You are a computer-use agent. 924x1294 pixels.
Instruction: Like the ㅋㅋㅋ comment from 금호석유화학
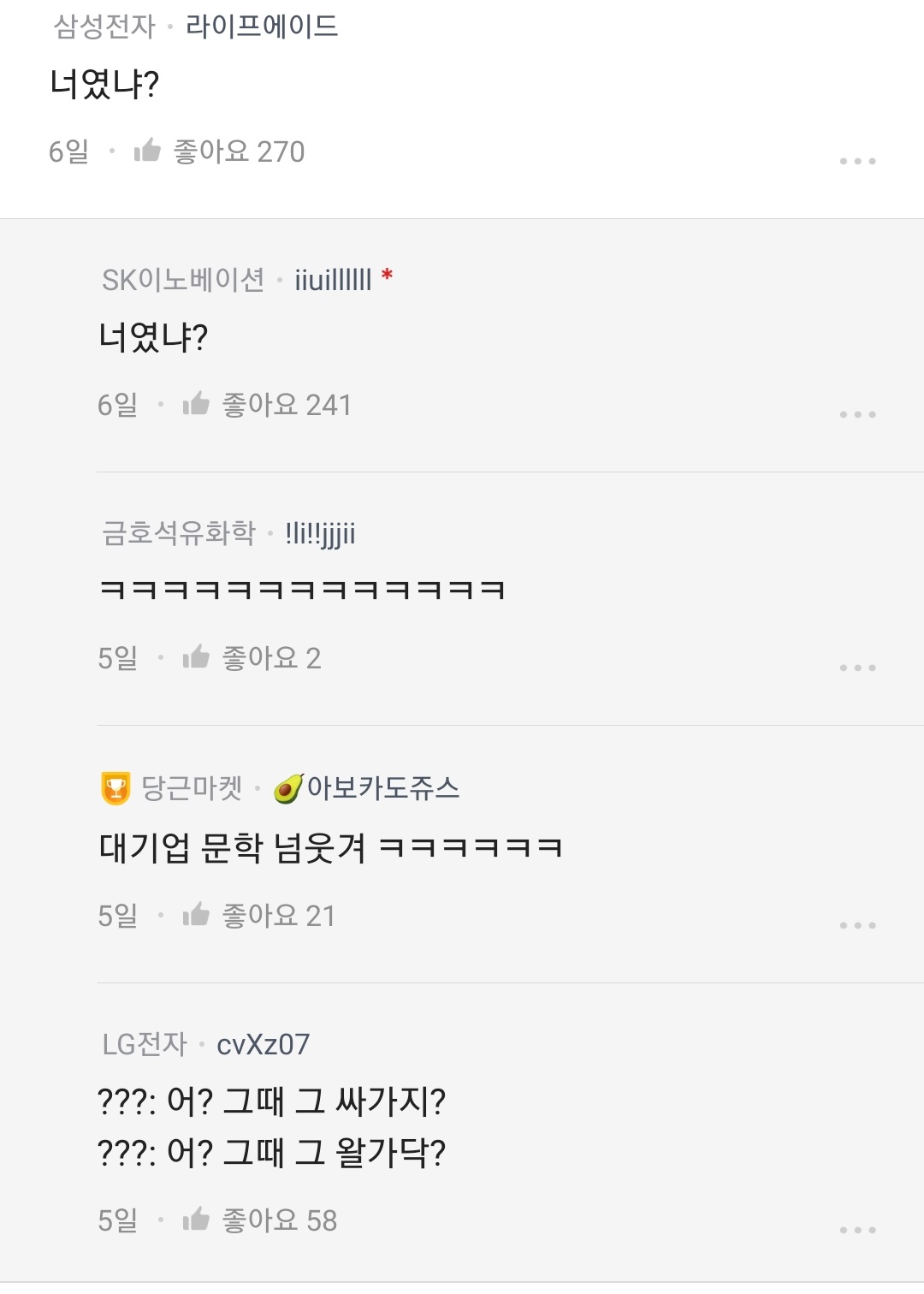(x=196, y=657)
